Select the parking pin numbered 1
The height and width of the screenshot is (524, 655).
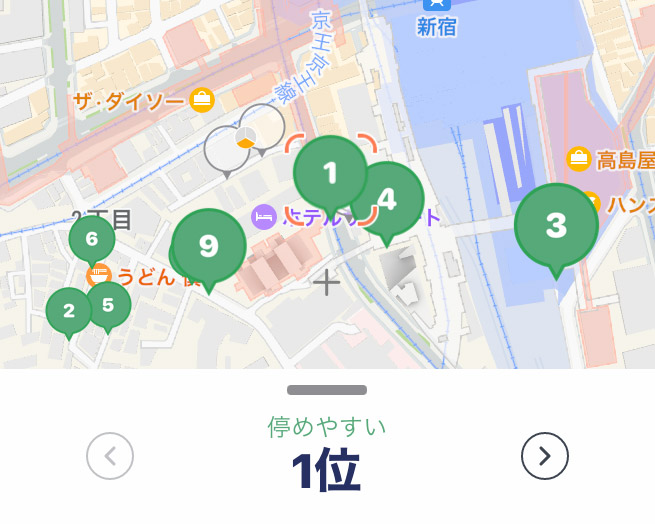coord(331,174)
